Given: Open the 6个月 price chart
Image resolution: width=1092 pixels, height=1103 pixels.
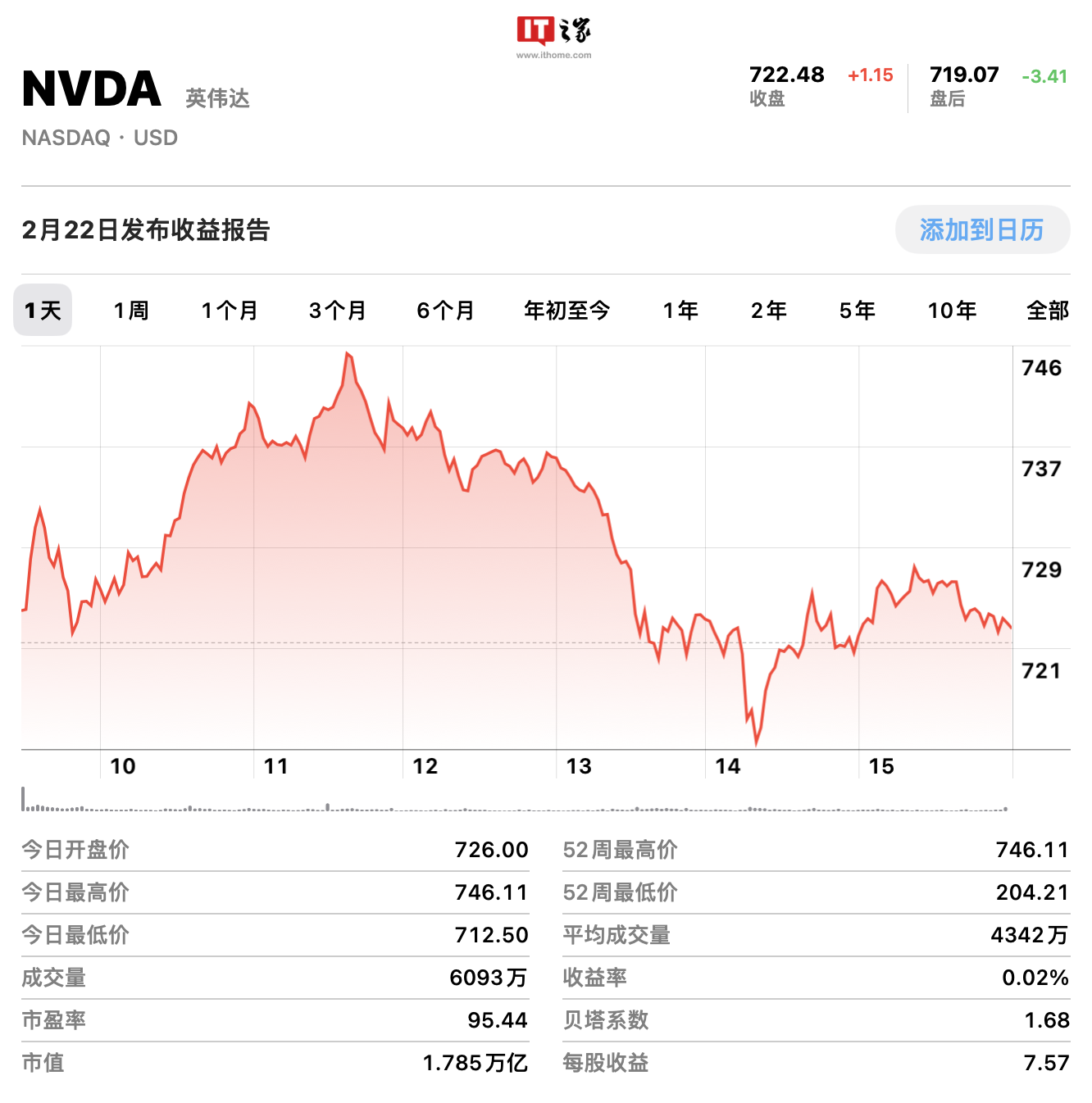Looking at the screenshot, I should [x=445, y=311].
